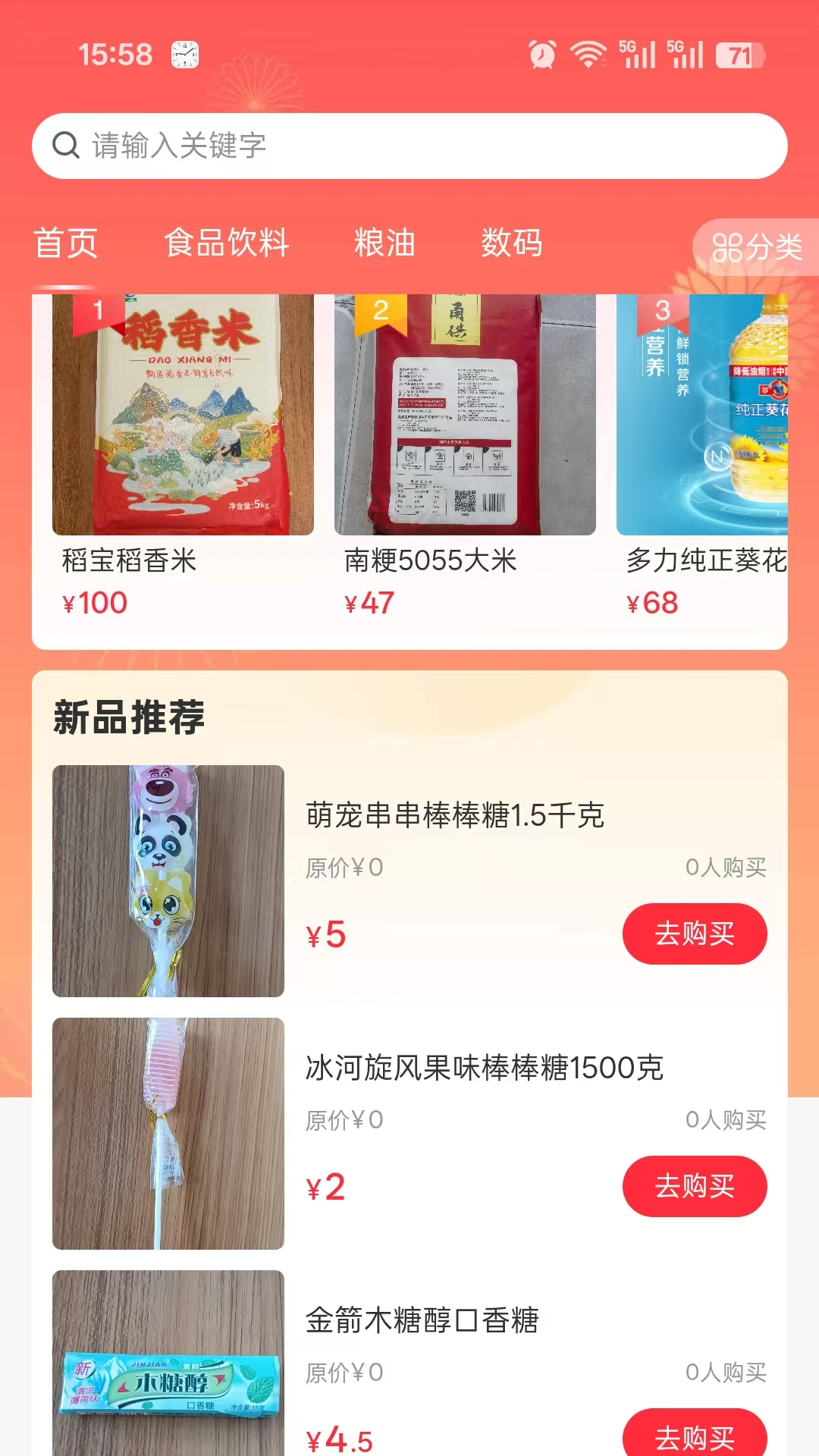
Task: Tap 去购买 for 萌宠串串棒棒糖
Action: point(695,934)
